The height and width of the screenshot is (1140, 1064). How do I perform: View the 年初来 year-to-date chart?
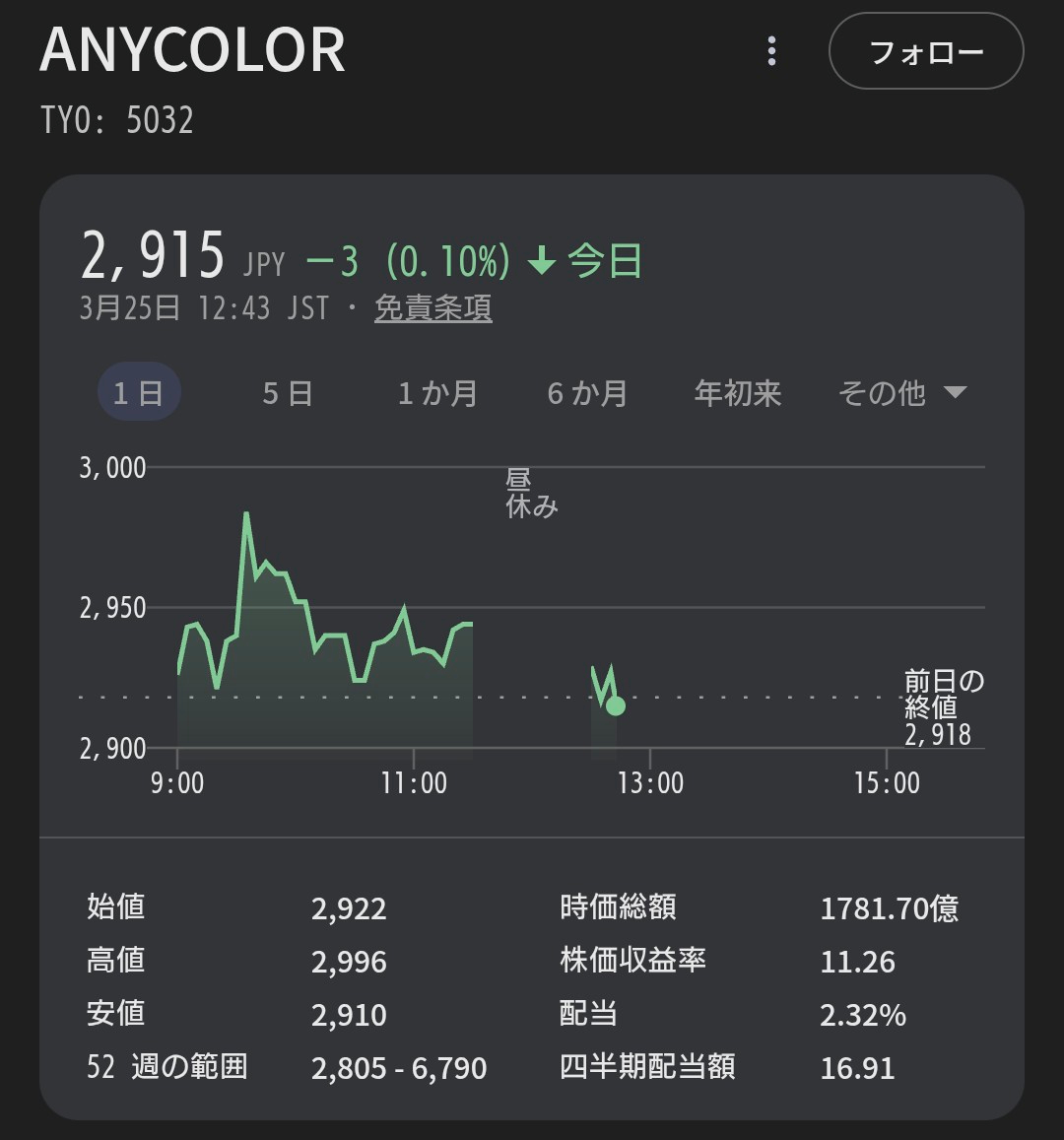pos(738,393)
